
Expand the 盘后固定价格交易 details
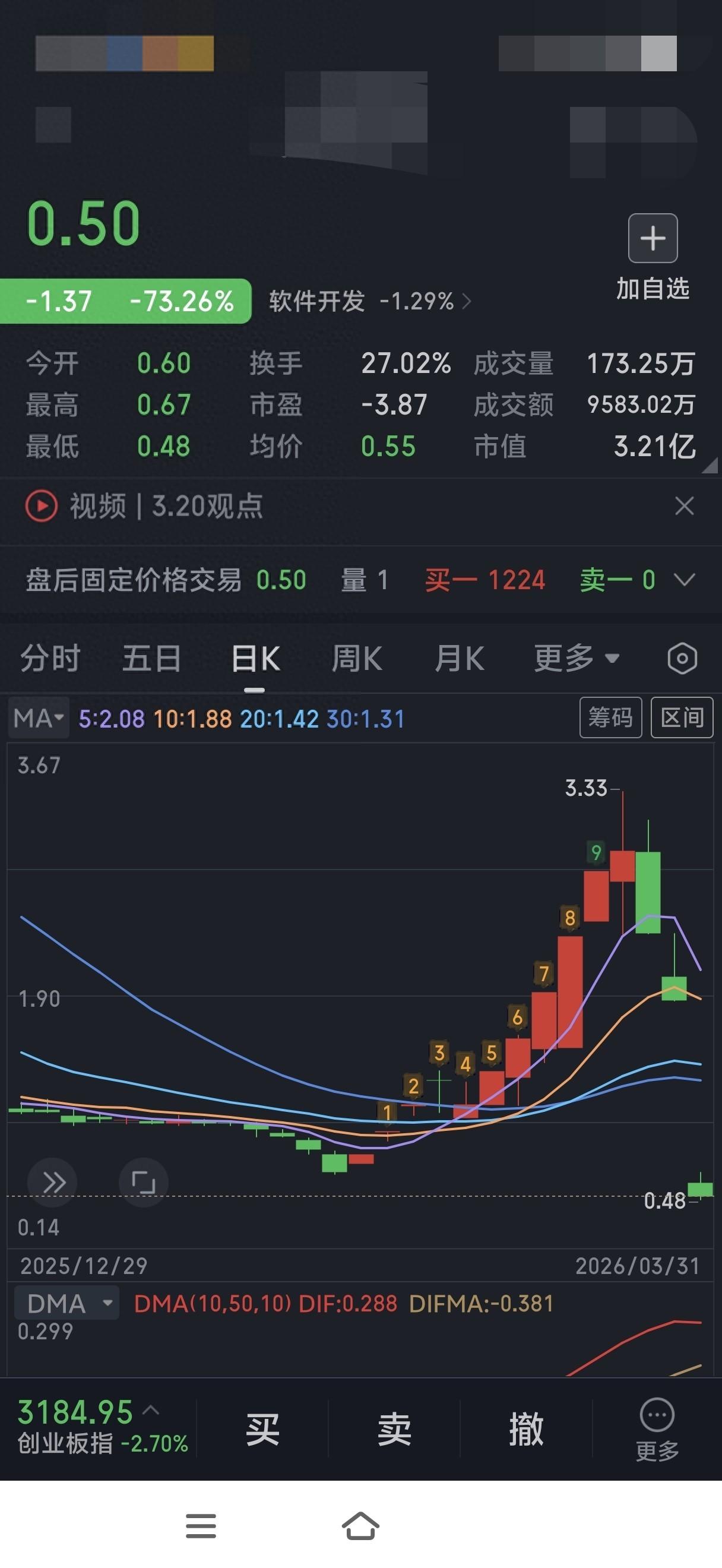(685, 580)
